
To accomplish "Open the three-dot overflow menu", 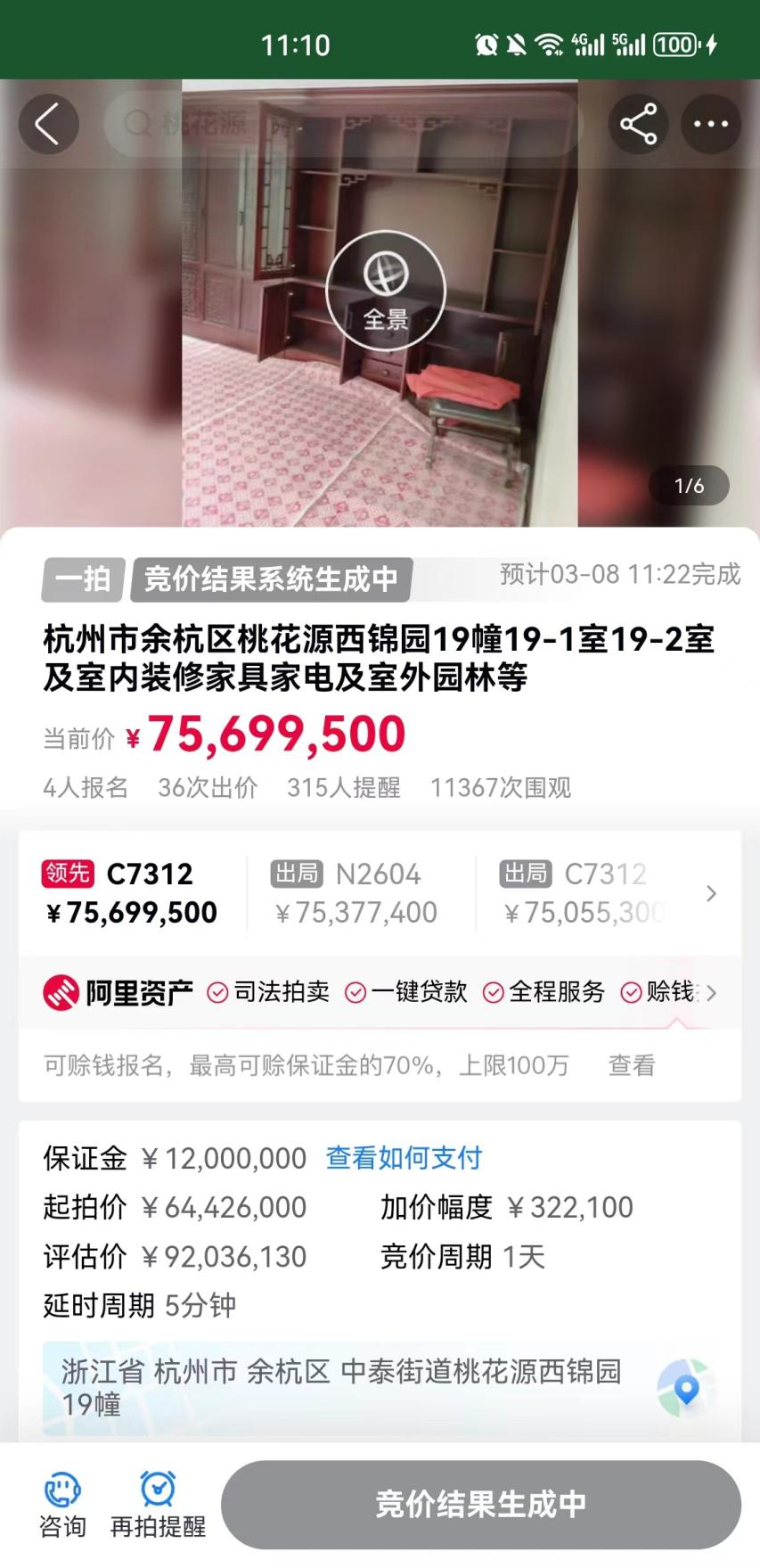I will [711, 124].
